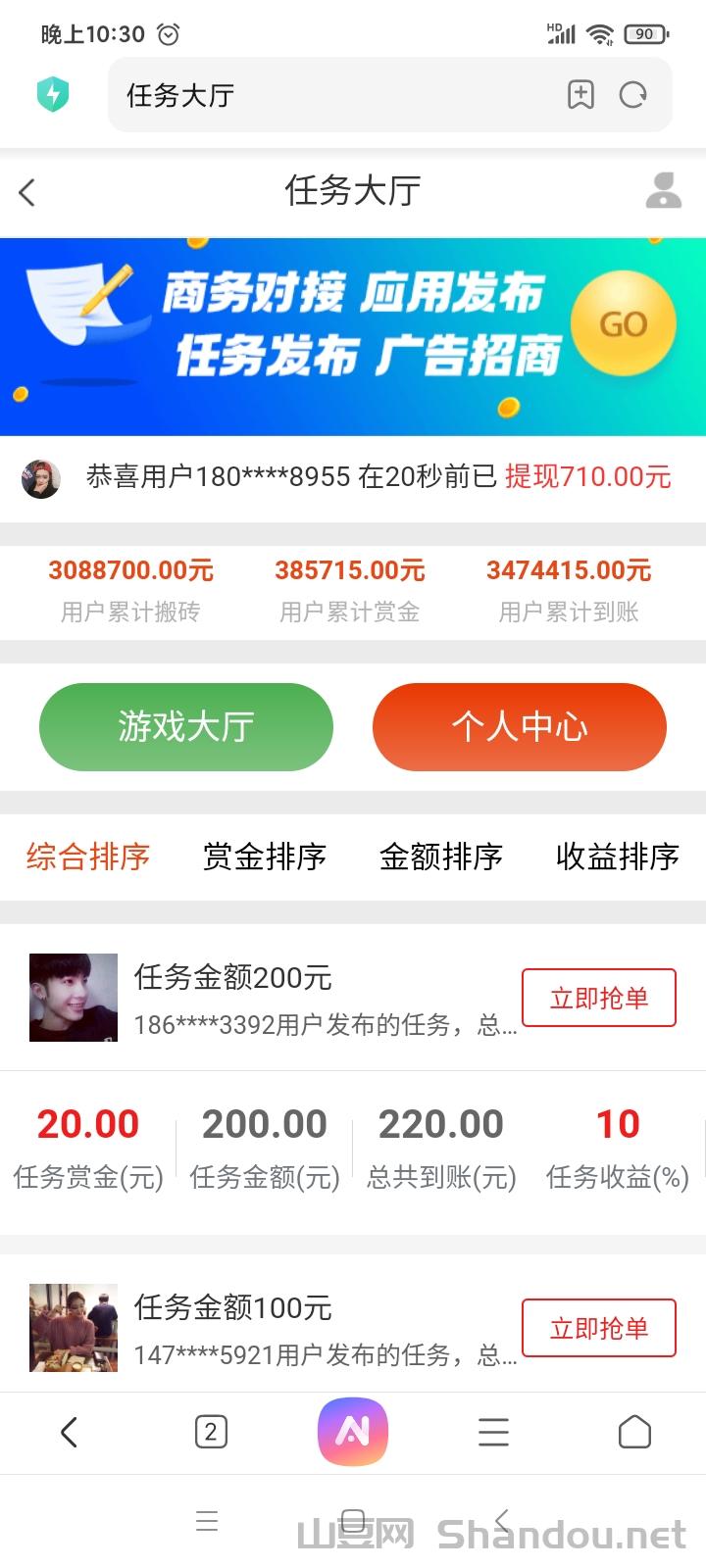Screen dimensions: 706x1568
Task: Go to 个人中心
Action: click(x=520, y=727)
